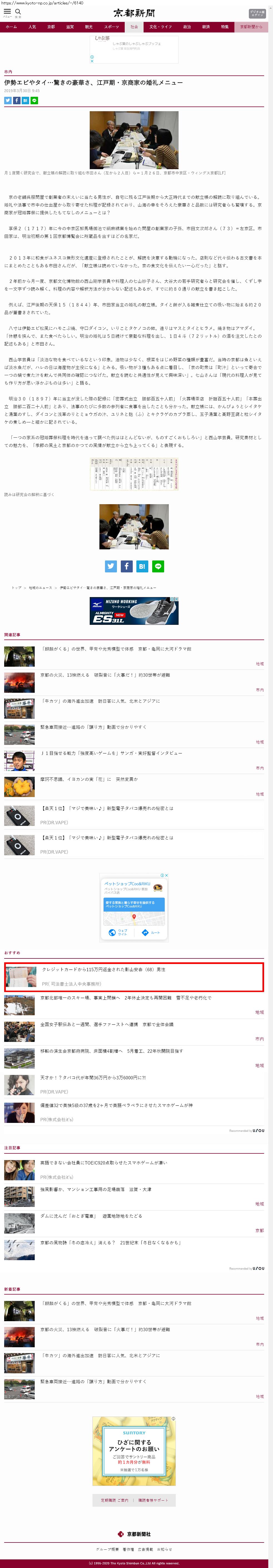Open the 全国女子駅伝あと一週間 article
This screenshot has height=1568, width=273.
coord(107,1024)
